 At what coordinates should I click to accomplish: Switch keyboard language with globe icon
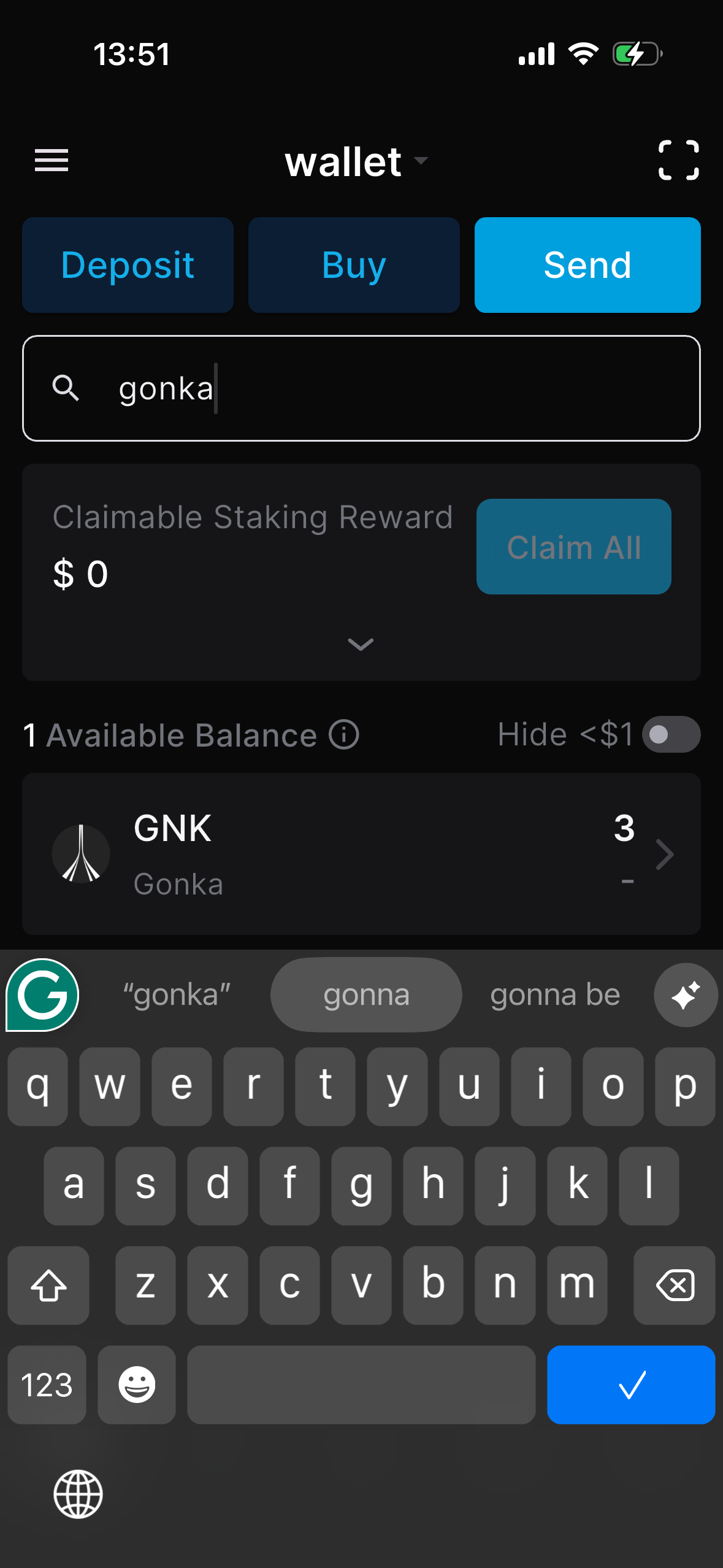click(78, 1494)
